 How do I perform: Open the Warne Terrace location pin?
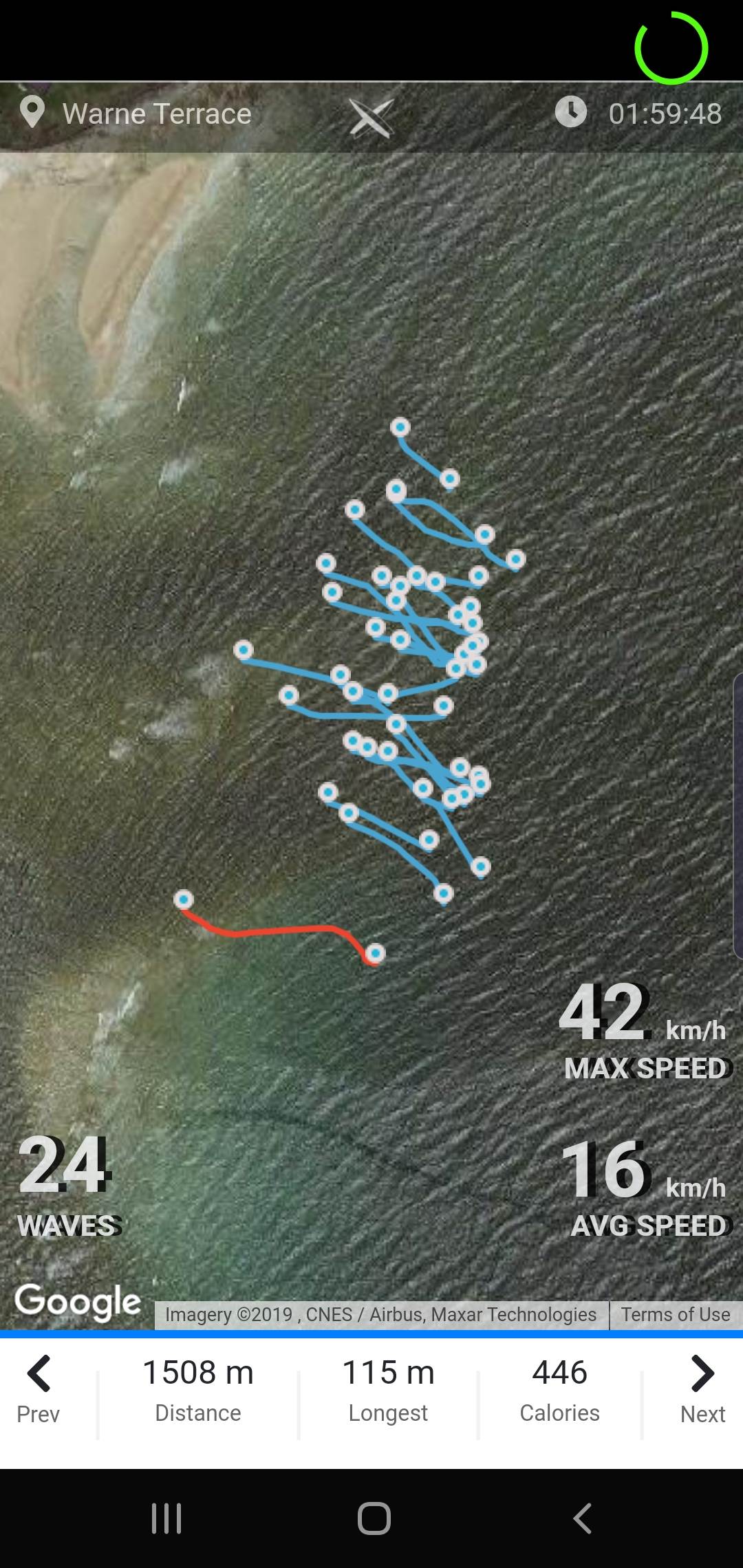32,113
